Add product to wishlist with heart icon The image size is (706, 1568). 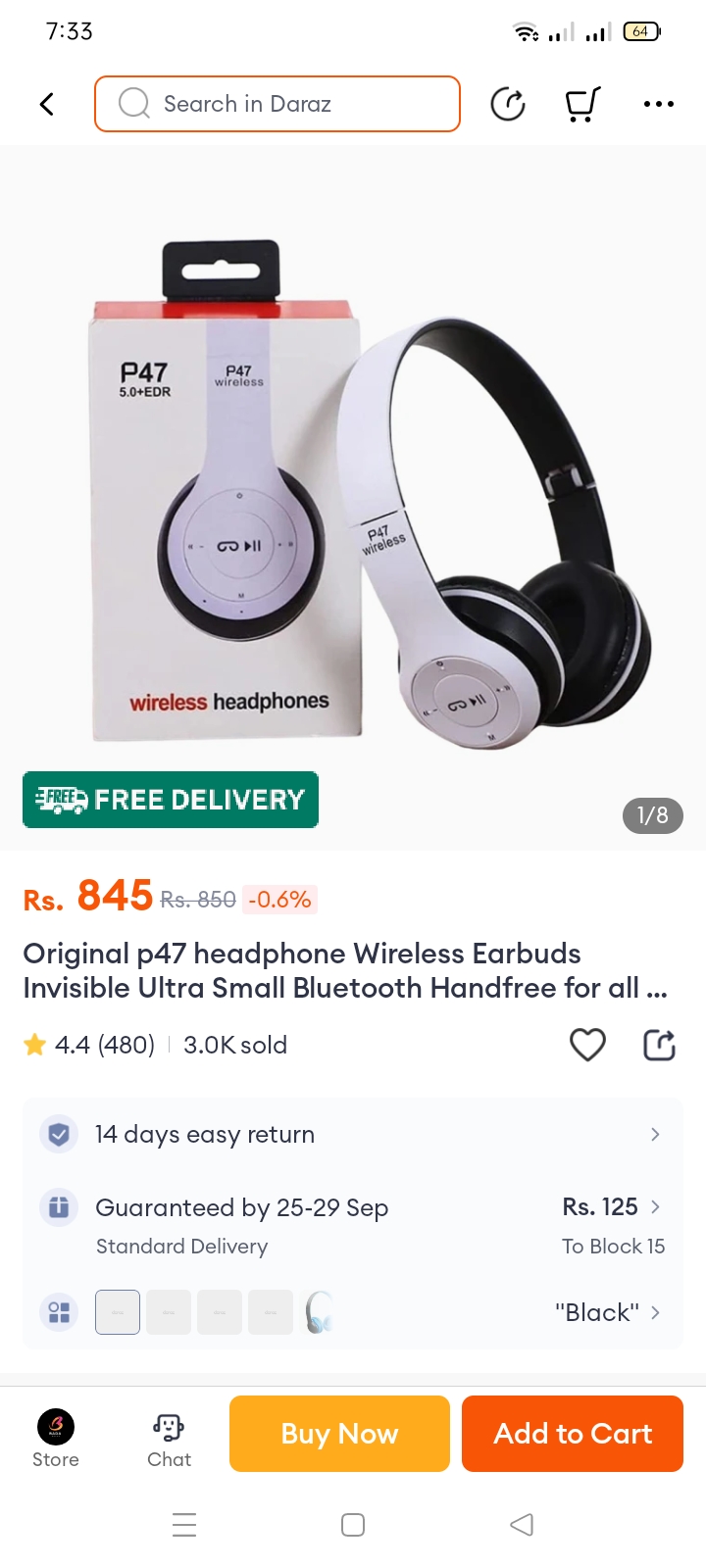click(x=587, y=1045)
